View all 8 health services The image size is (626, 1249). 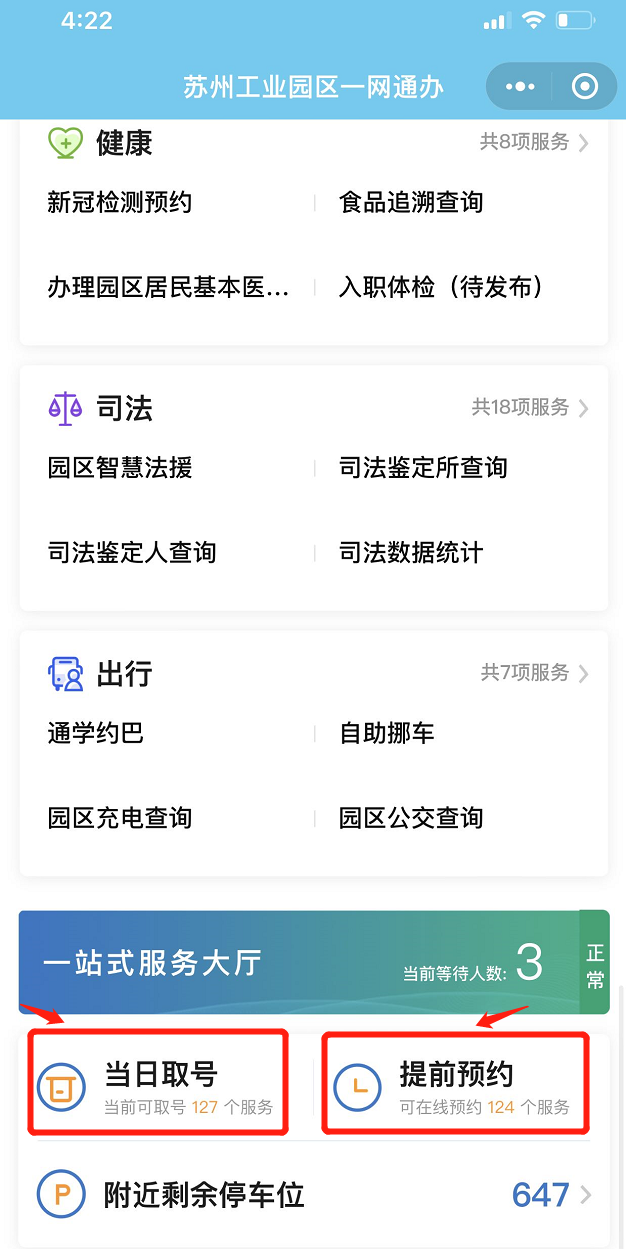(534, 142)
